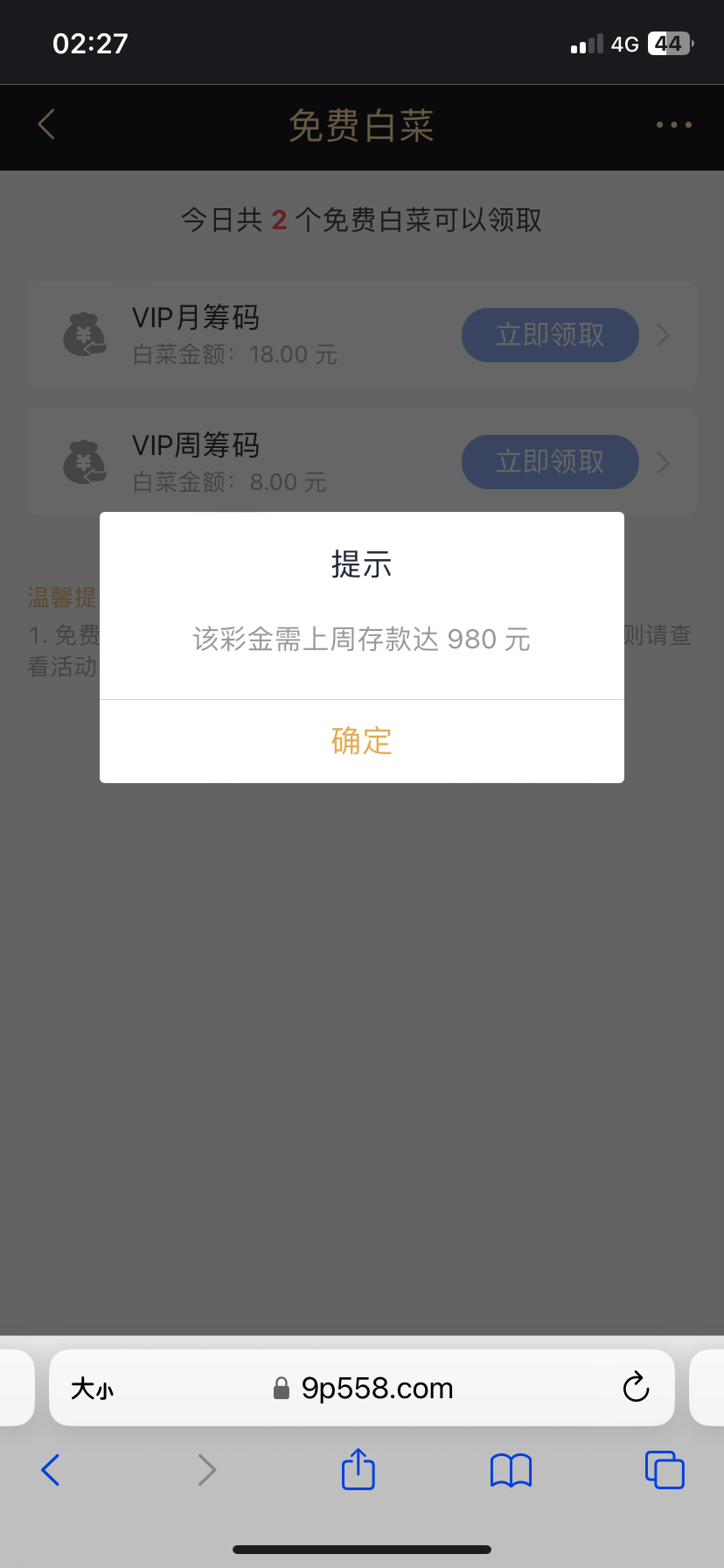Open the tab switcher icon

(x=665, y=1469)
